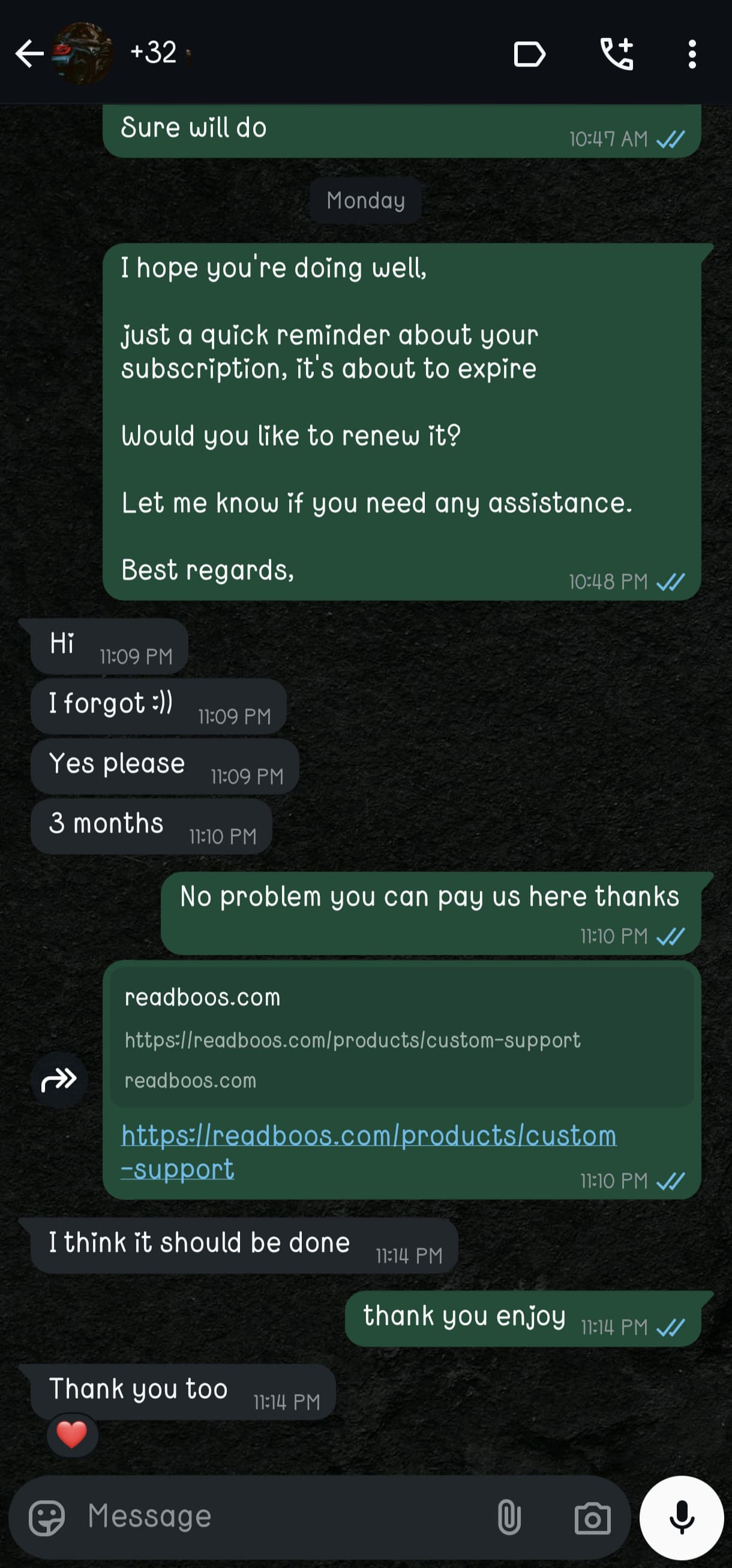Open contact info for the +32 number
The height and width of the screenshot is (1568, 732).
[154, 53]
